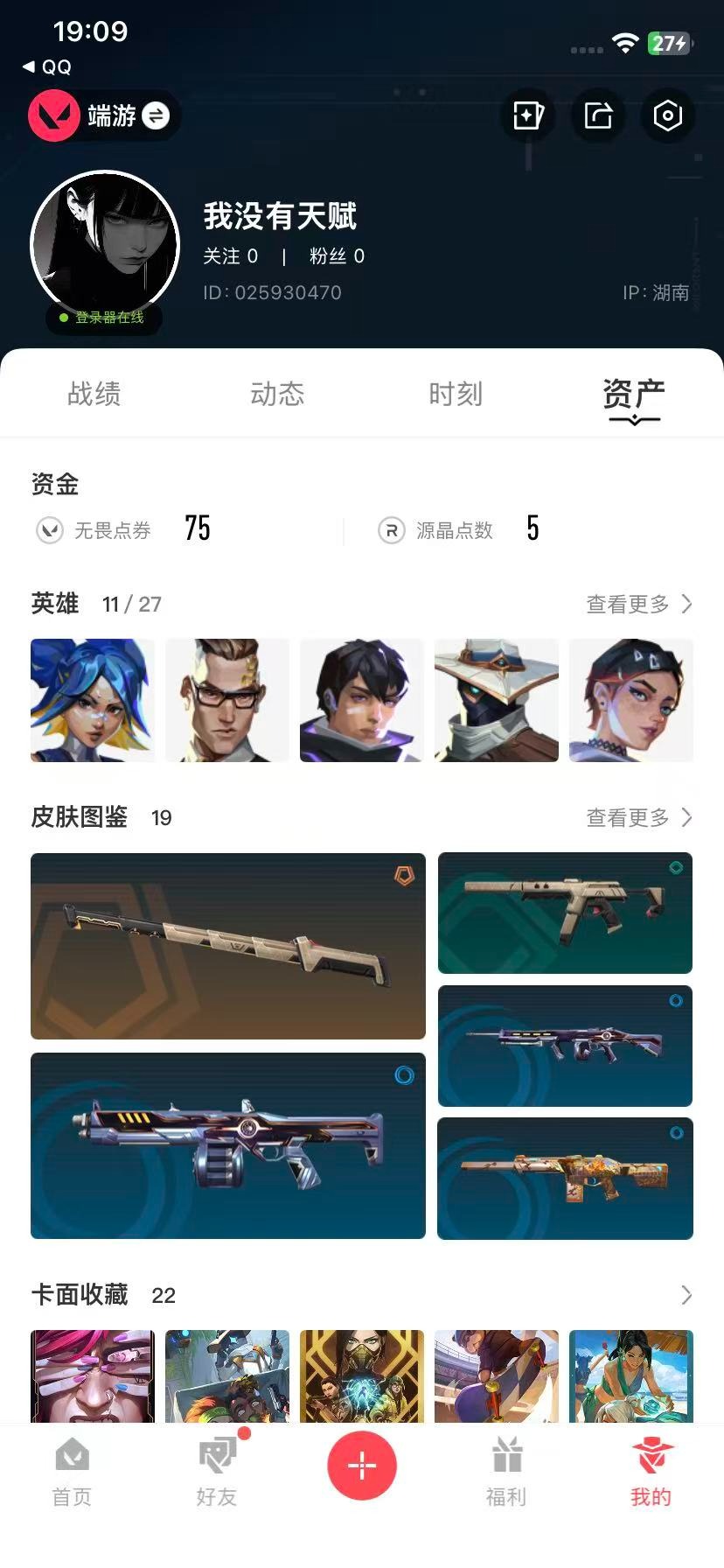Open the hero wearing glasses
This screenshot has height=1568, width=724.
coord(227,700)
